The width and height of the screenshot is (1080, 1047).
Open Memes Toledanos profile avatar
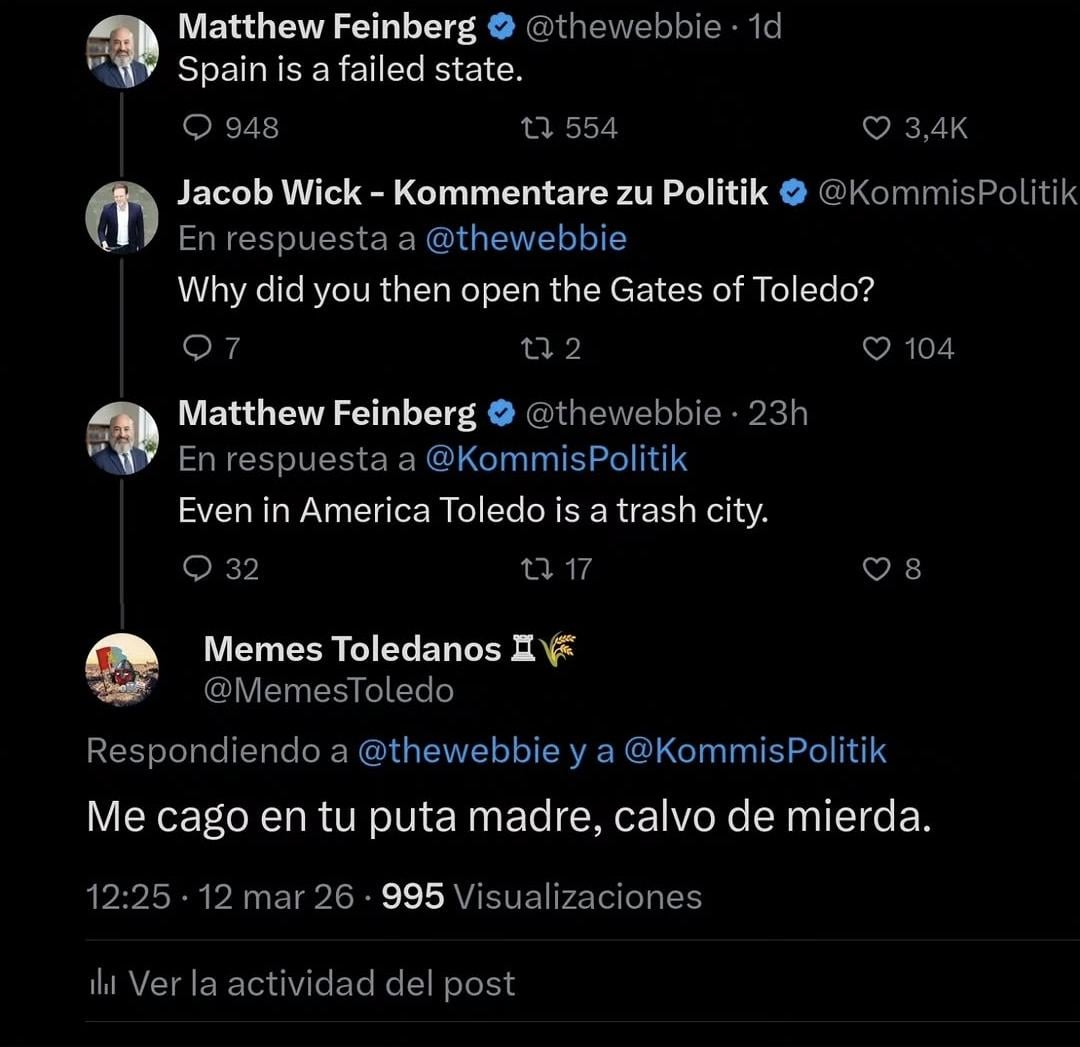pyautogui.click(x=121, y=670)
